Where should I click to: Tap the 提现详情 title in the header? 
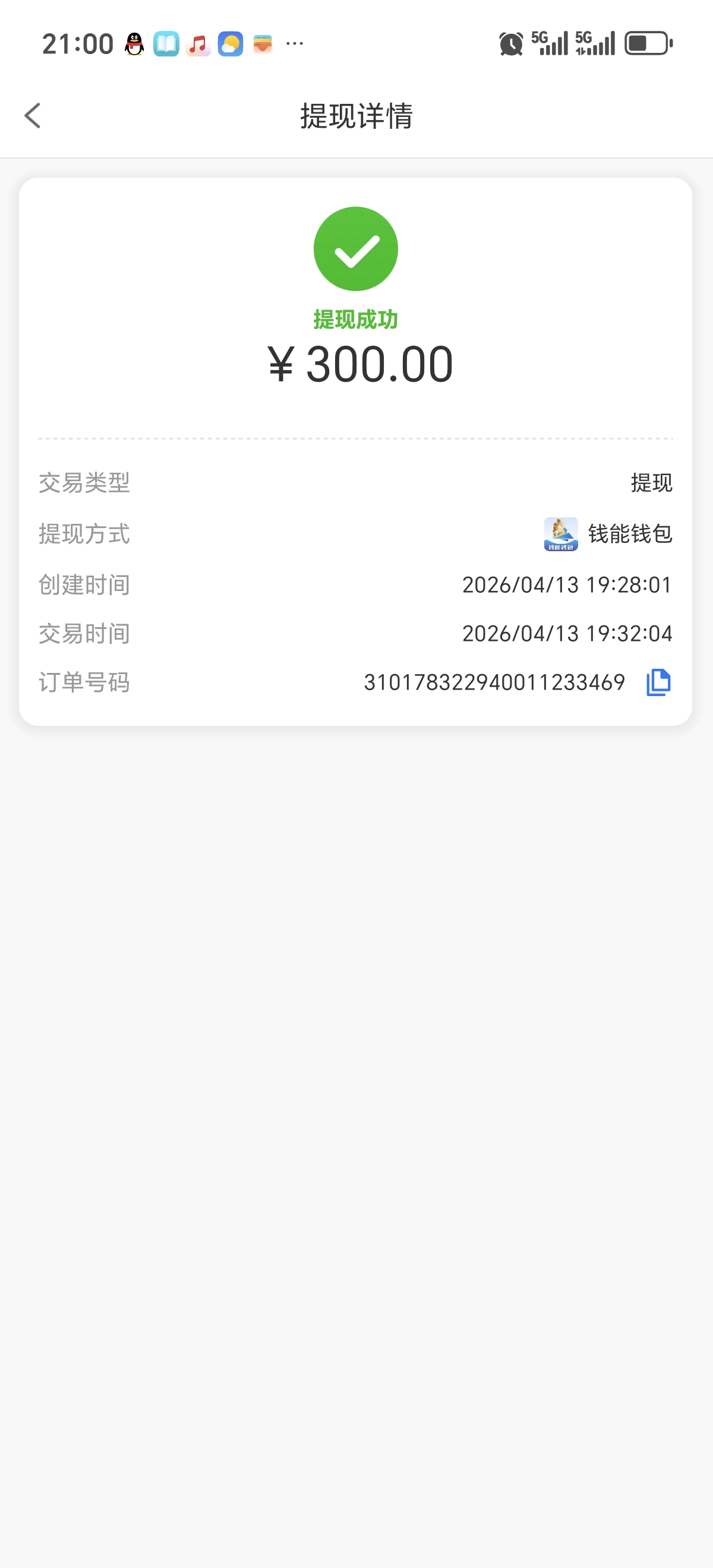[x=356, y=117]
